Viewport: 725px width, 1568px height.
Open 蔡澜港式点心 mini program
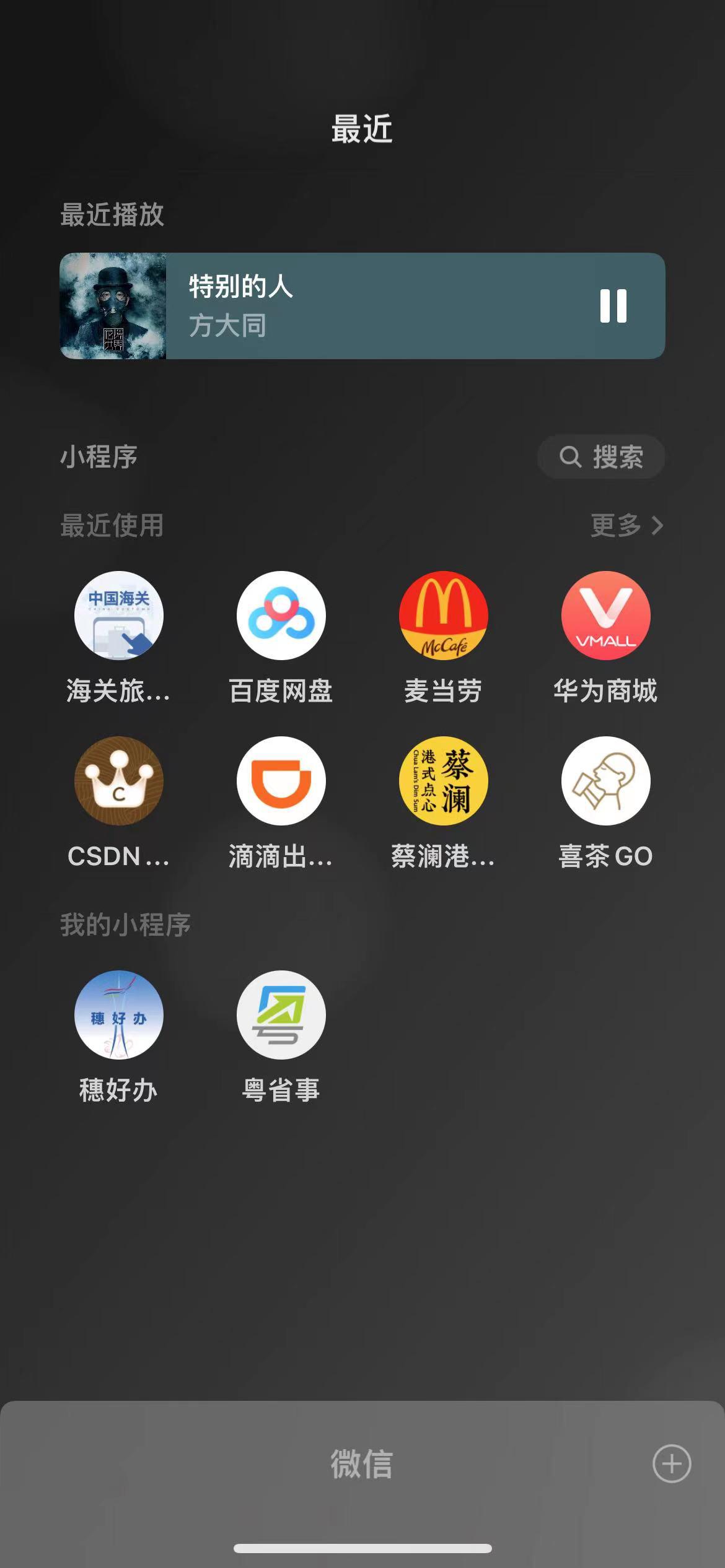[443, 781]
